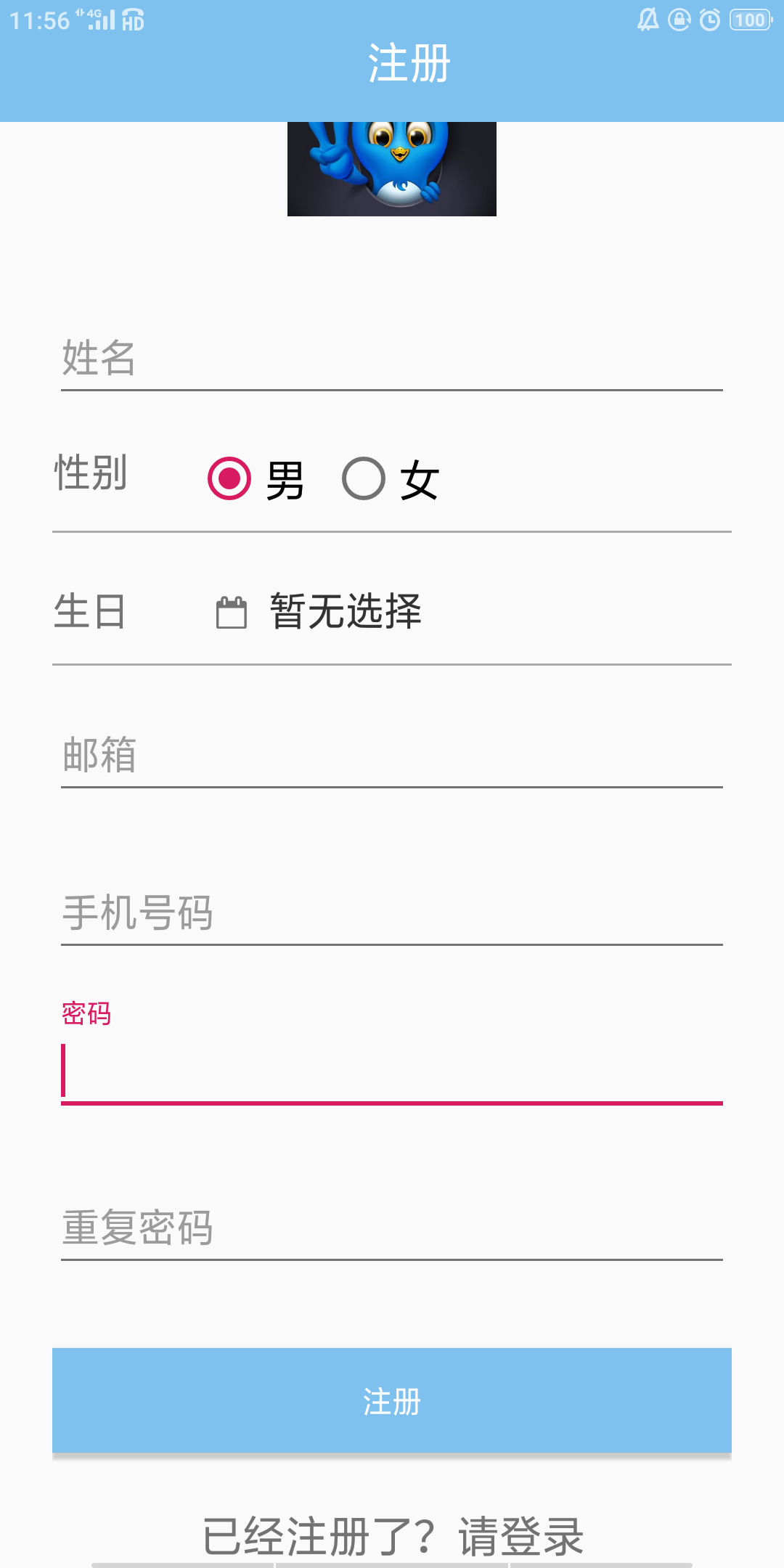This screenshot has width=784, height=1568.
Task: Submit with the blue 注册 button
Action: pos(392,1401)
